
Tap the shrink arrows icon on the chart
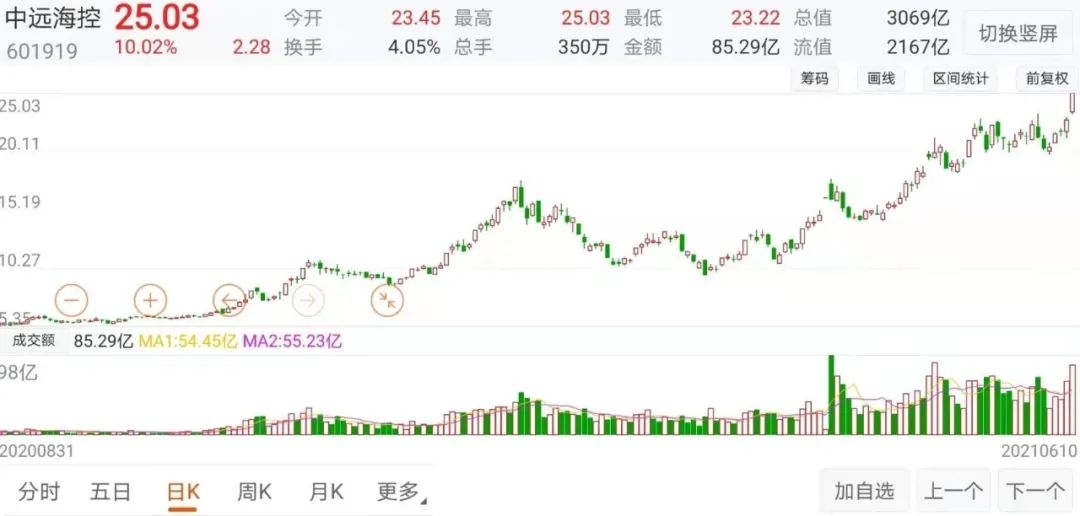pyautogui.click(x=387, y=299)
